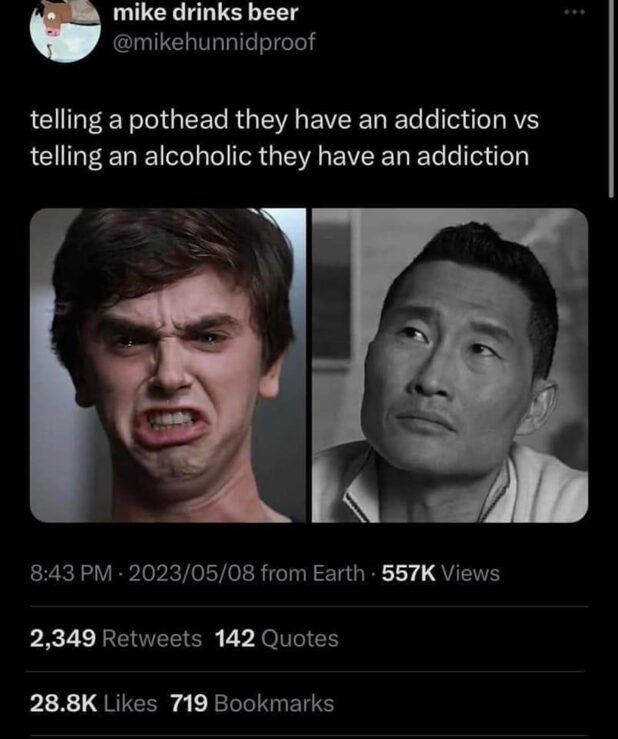See who gave the 28.8K Likes
Screen dimensions: 618x739
click(x=94, y=704)
